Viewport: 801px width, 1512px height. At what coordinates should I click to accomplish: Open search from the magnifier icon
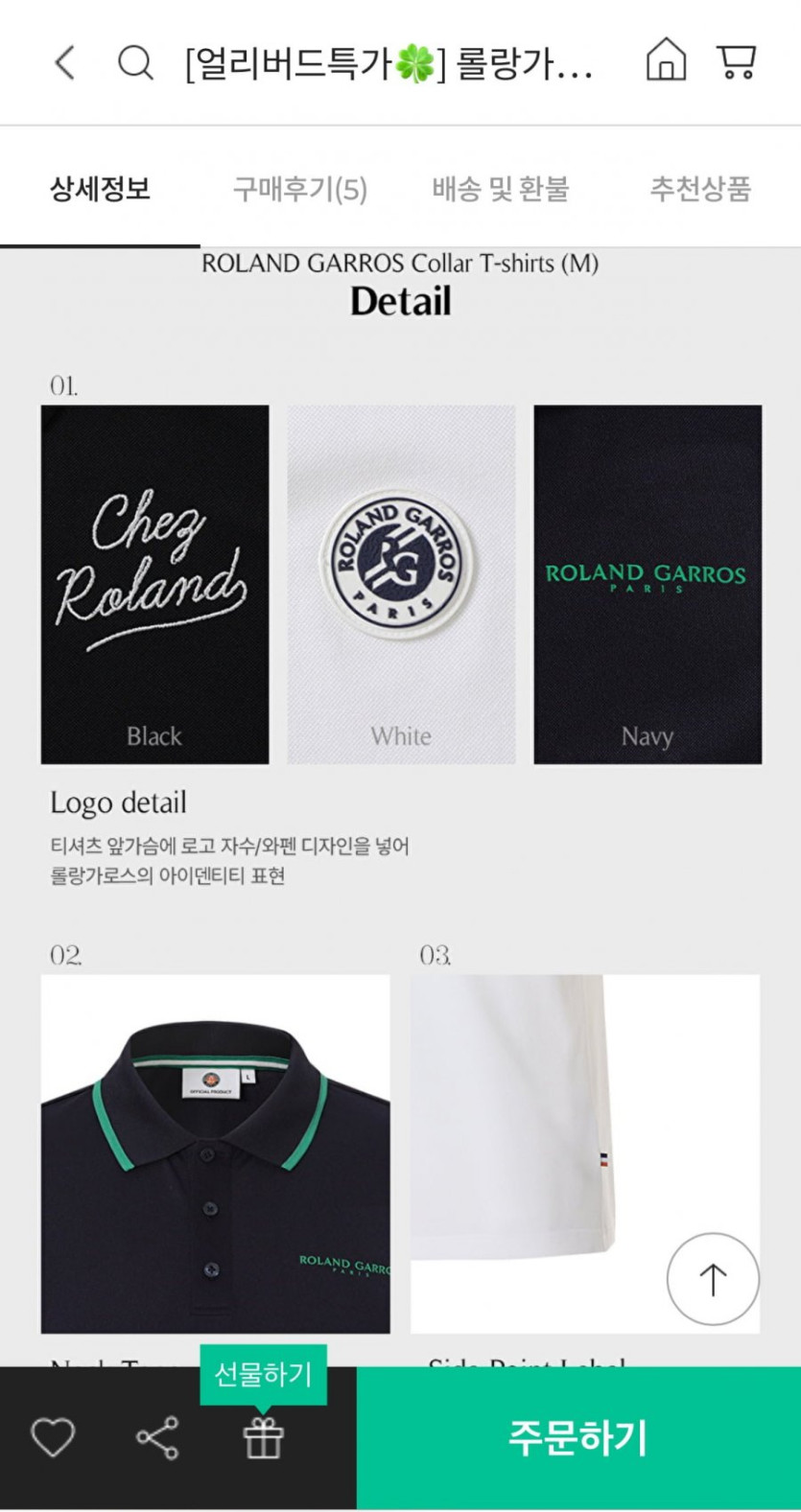click(x=135, y=63)
